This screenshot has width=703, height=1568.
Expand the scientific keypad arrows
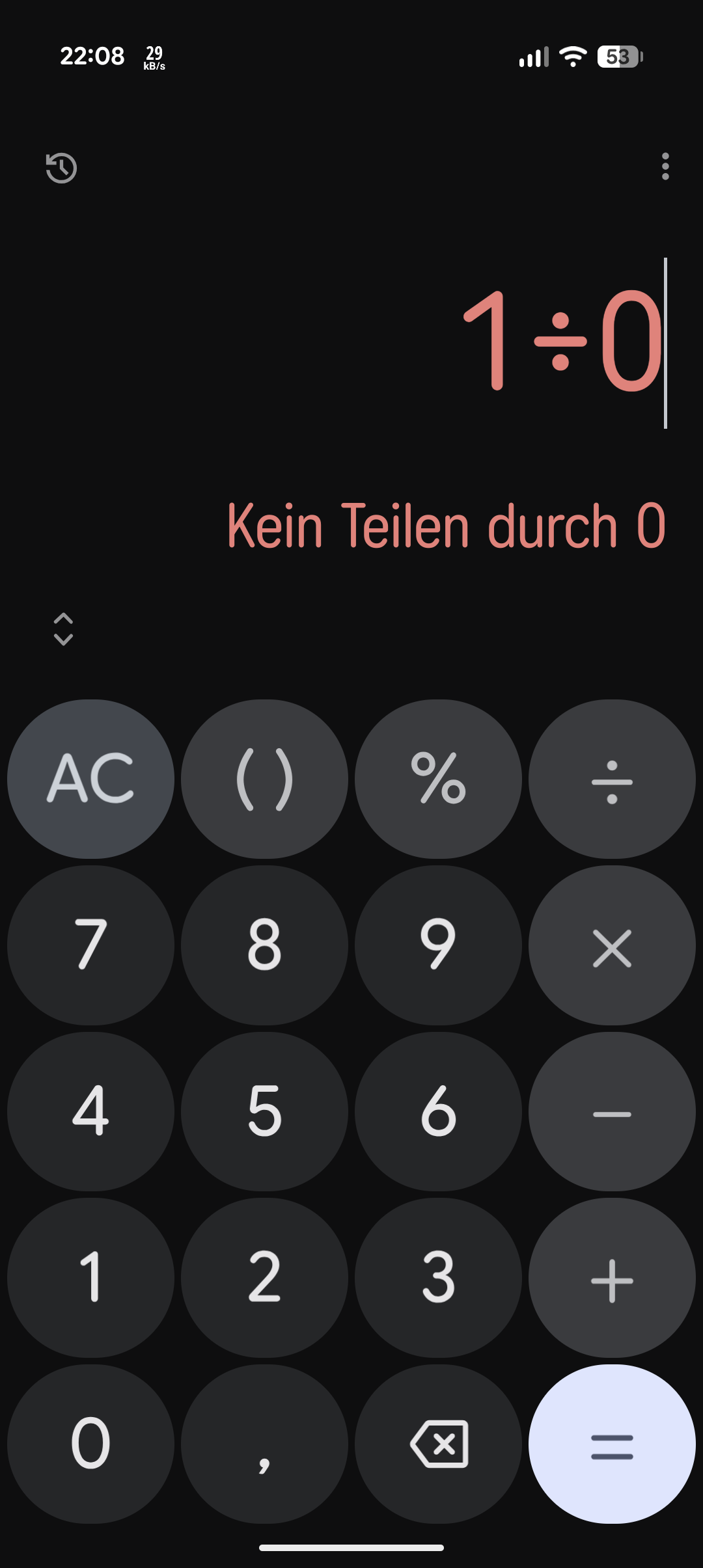[x=63, y=629]
